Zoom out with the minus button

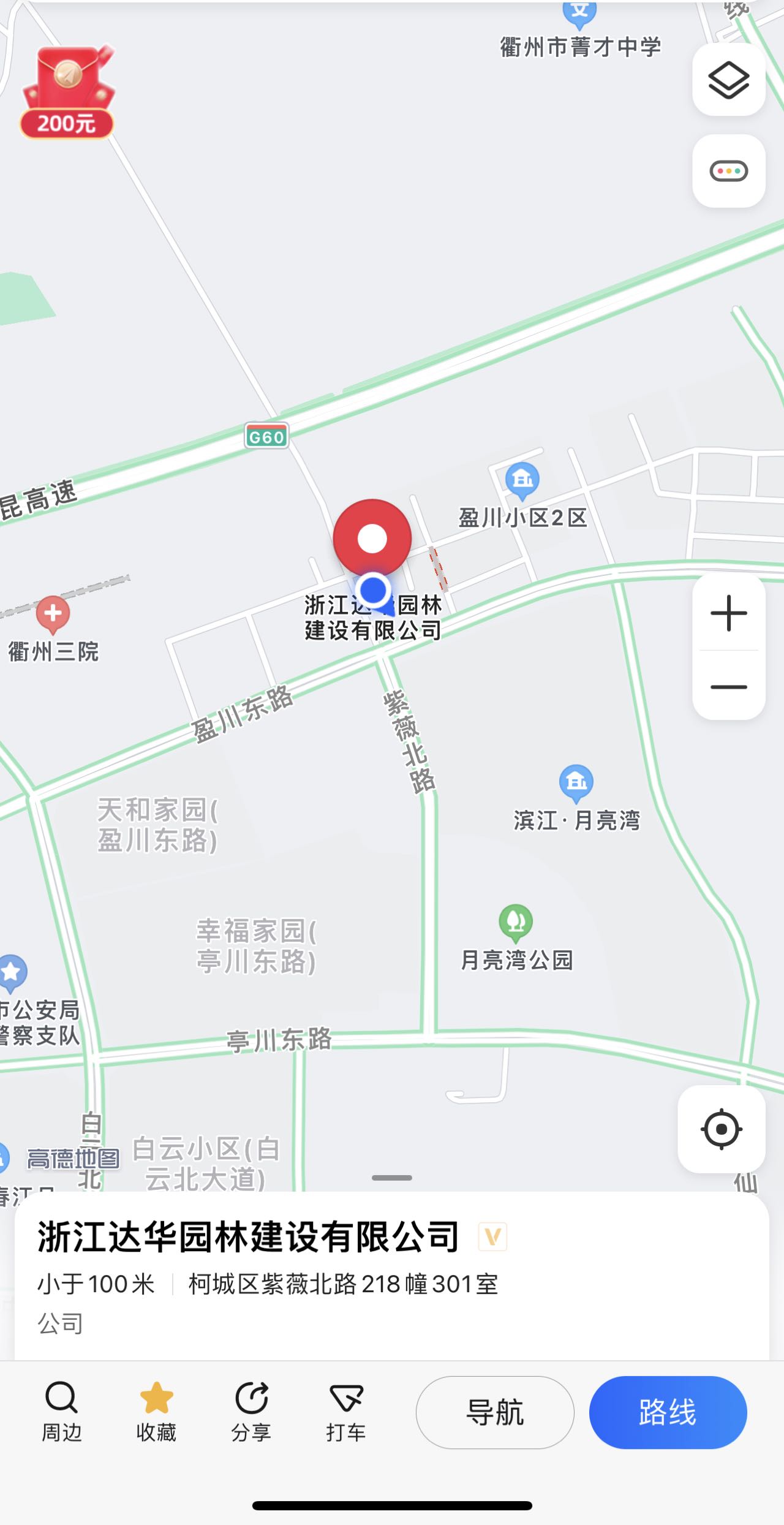729,686
